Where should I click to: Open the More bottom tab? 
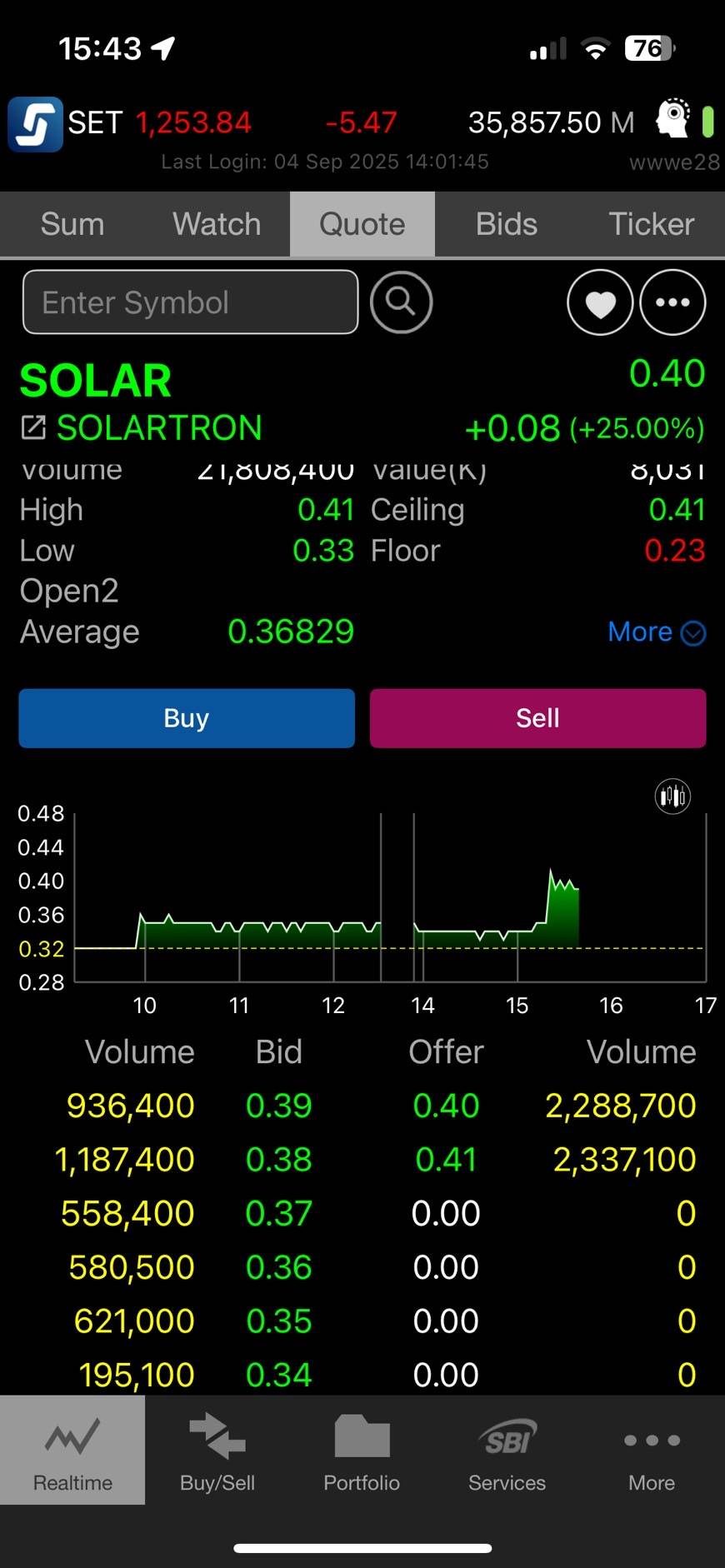click(x=652, y=1451)
